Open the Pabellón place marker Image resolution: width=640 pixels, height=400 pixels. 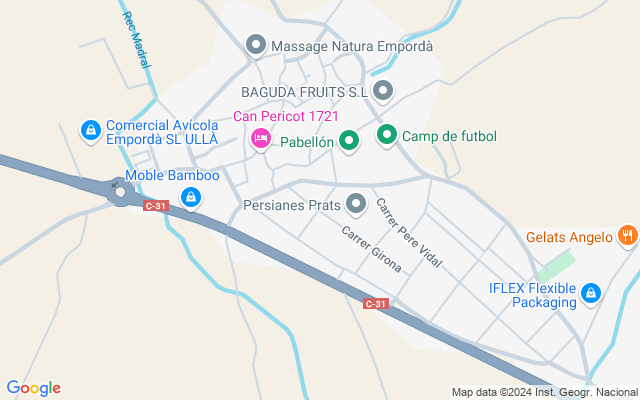[x=349, y=141]
